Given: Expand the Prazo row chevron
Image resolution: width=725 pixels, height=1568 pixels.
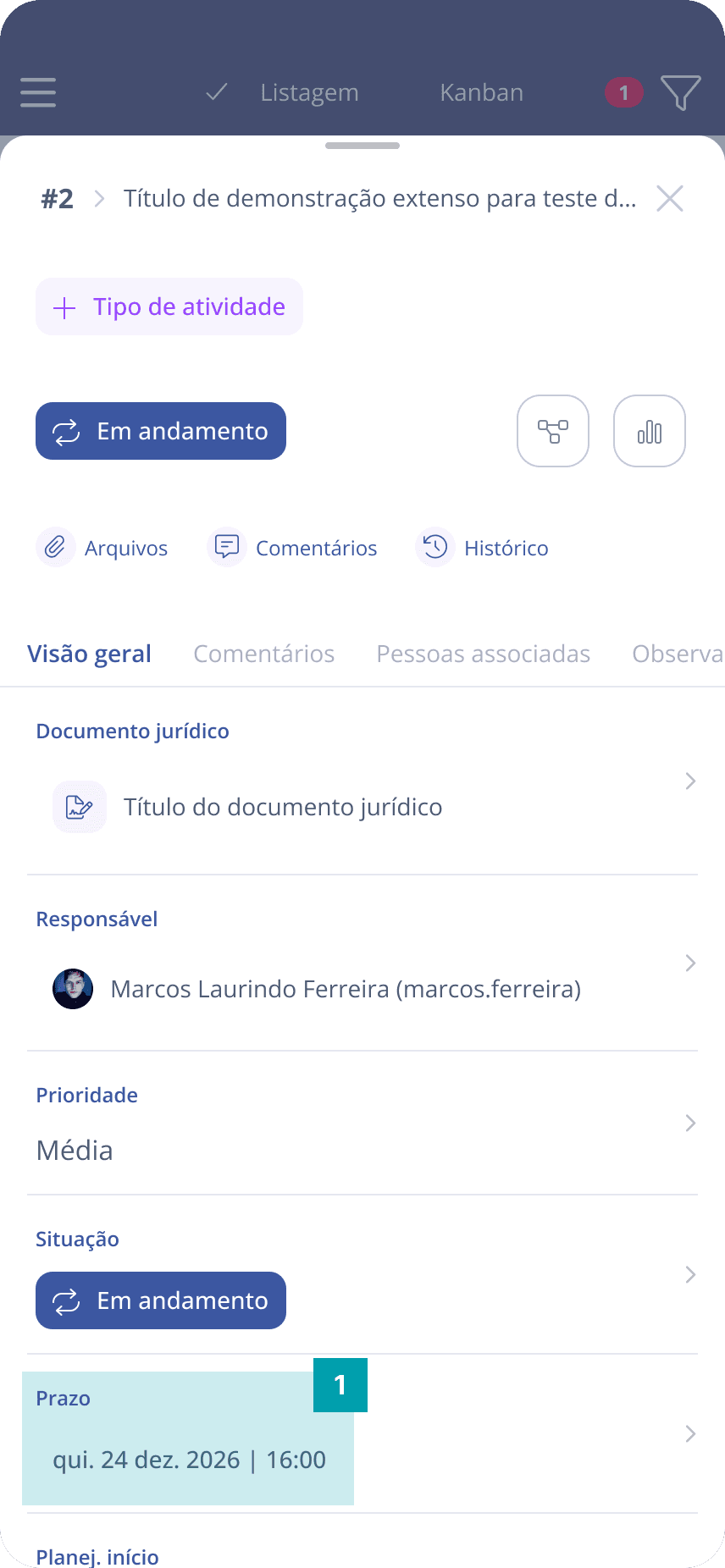Looking at the screenshot, I should pyautogui.click(x=689, y=1434).
